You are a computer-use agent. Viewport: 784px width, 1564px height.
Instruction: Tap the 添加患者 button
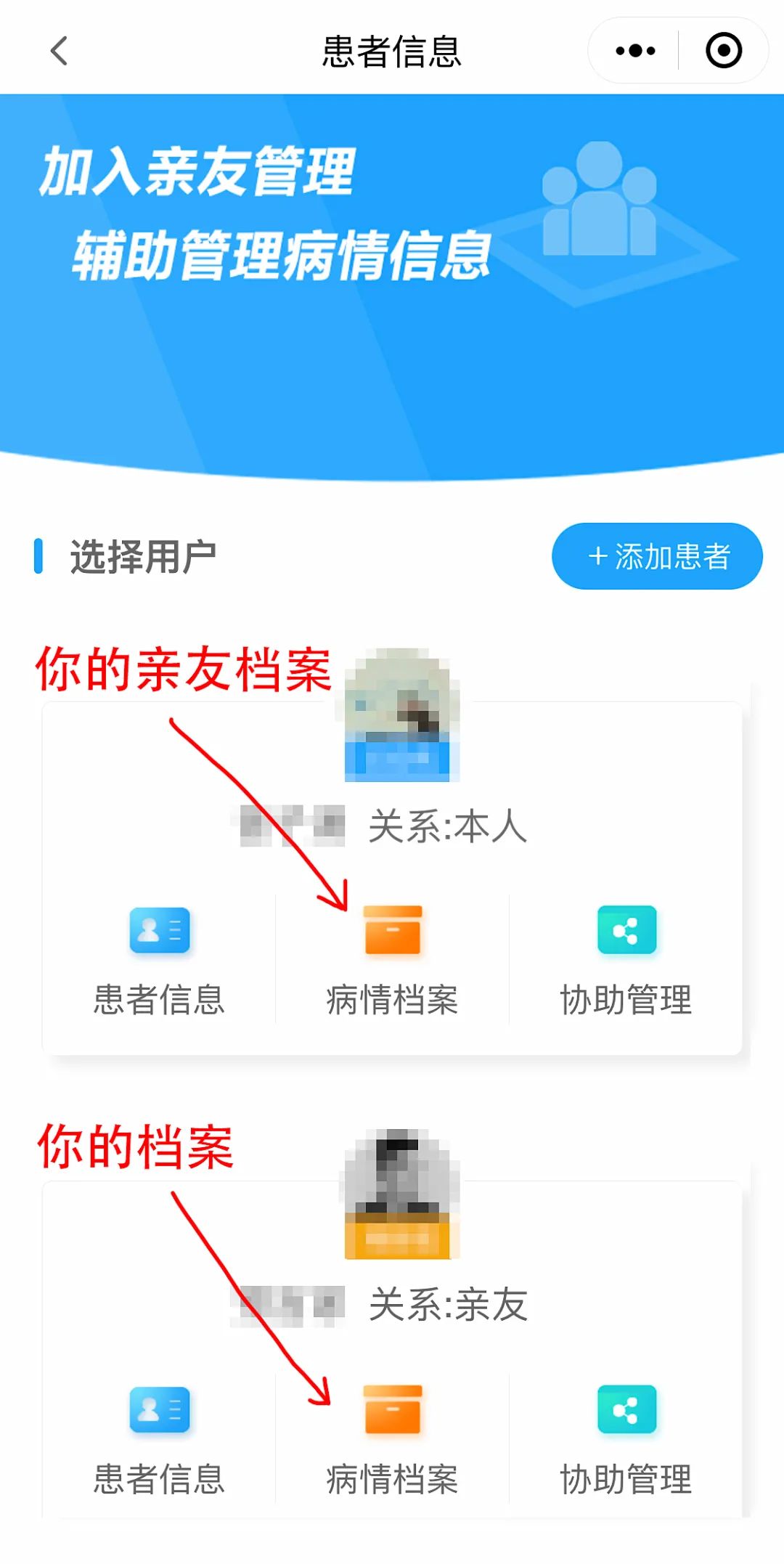(x=657, y=556)
